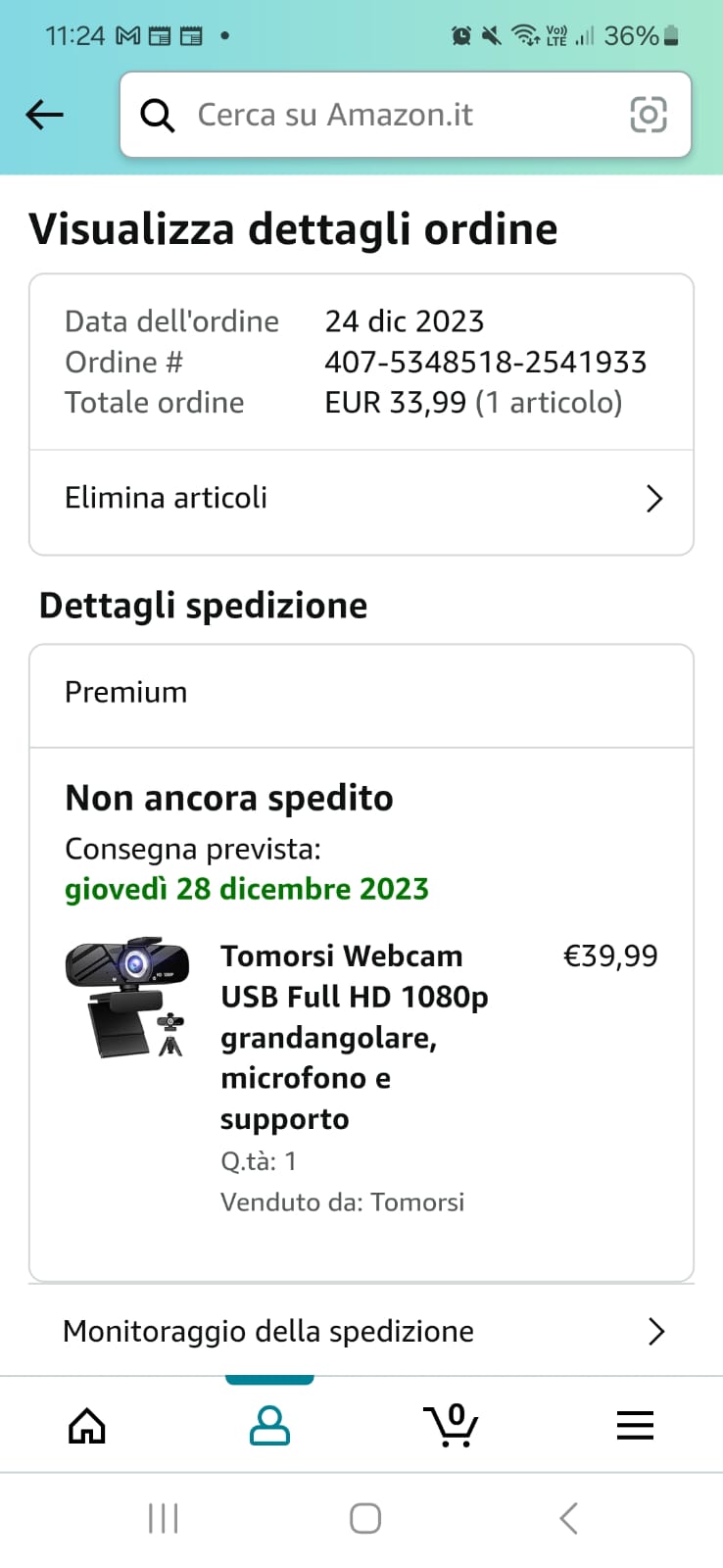Open Tomorsi Webcam USB Full HD product title
This screenshot has width=723, height=1568.
(354, 1036)
